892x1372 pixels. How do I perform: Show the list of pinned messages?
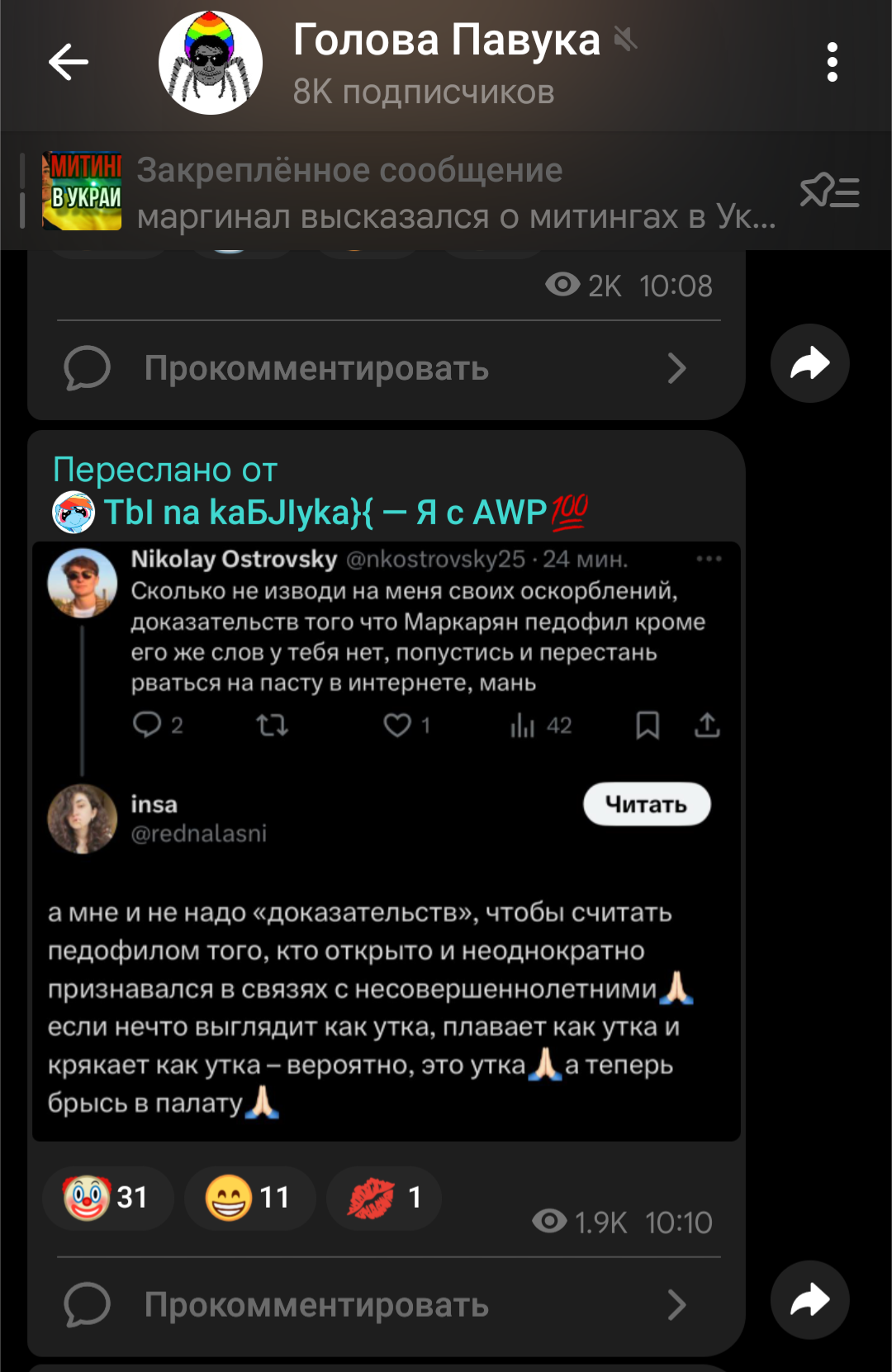pyautogui.click(x=829, y=192)
